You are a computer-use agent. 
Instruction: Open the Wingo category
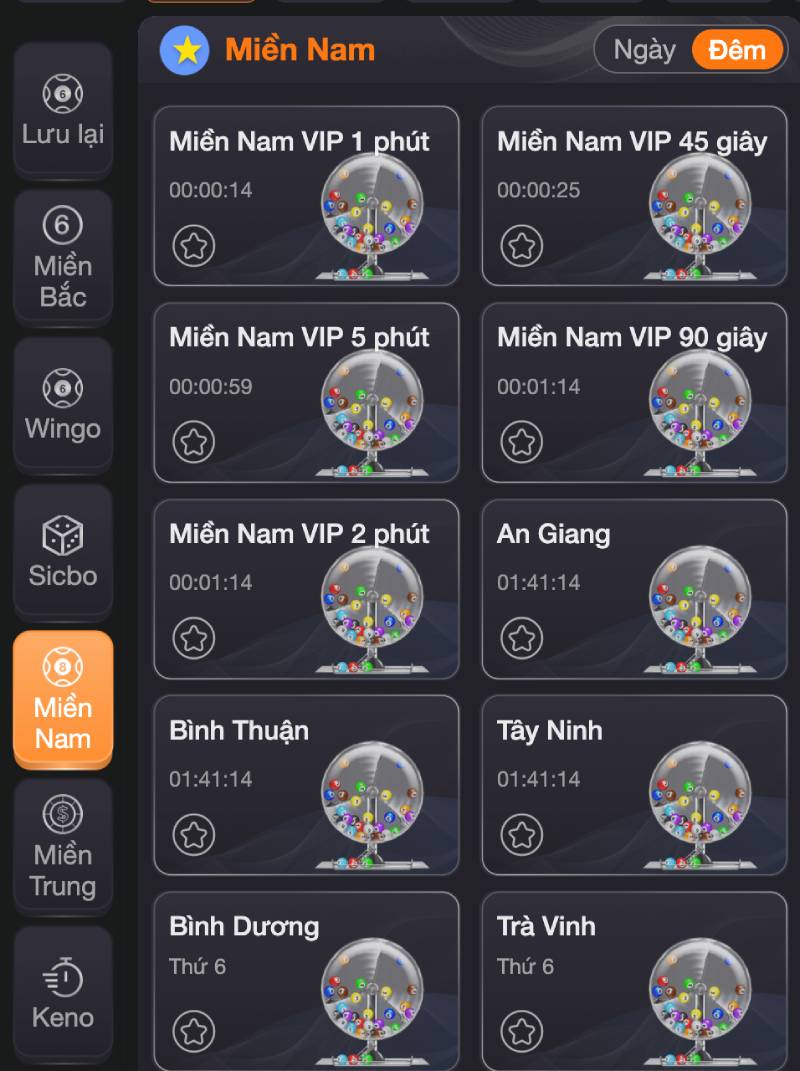pos(63,405)
